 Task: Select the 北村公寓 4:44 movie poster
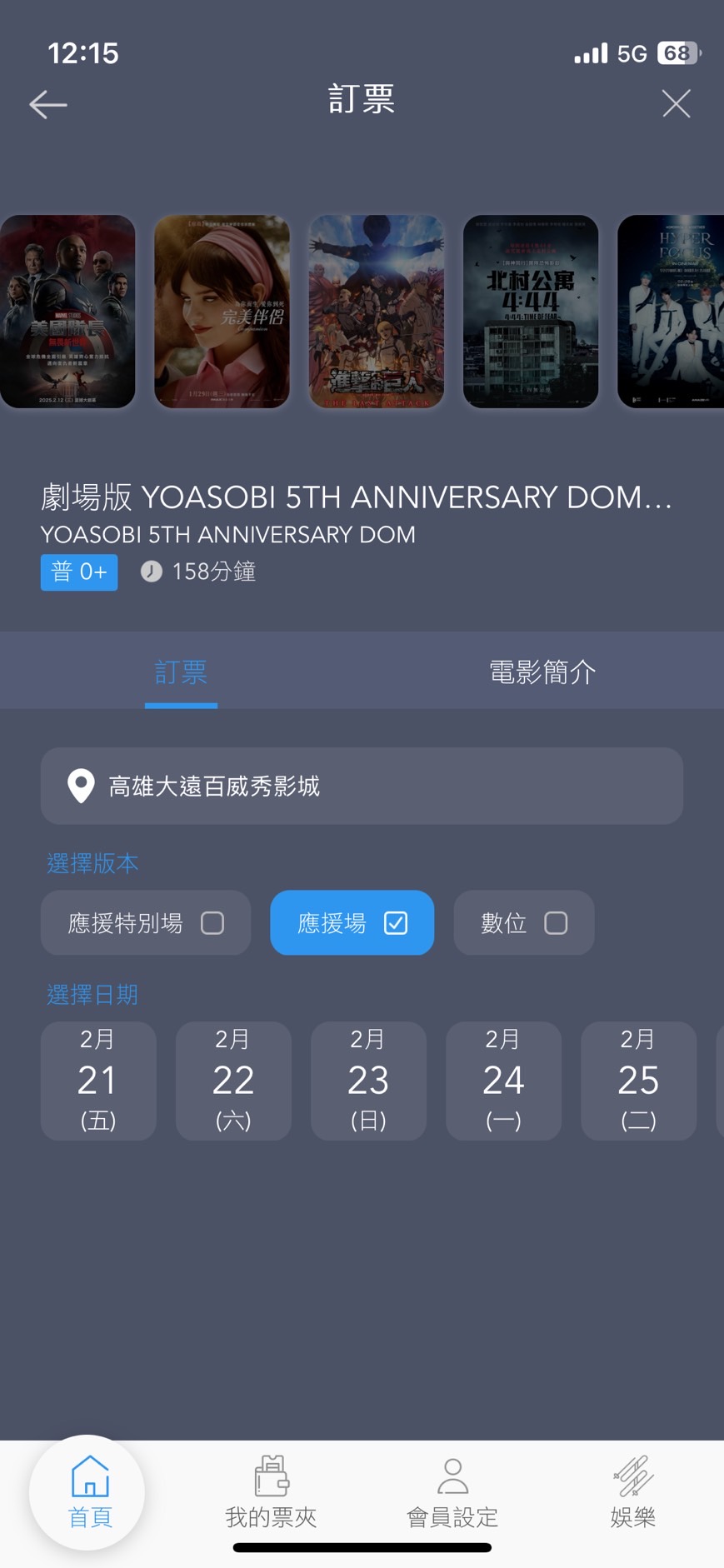coord(530,312)
